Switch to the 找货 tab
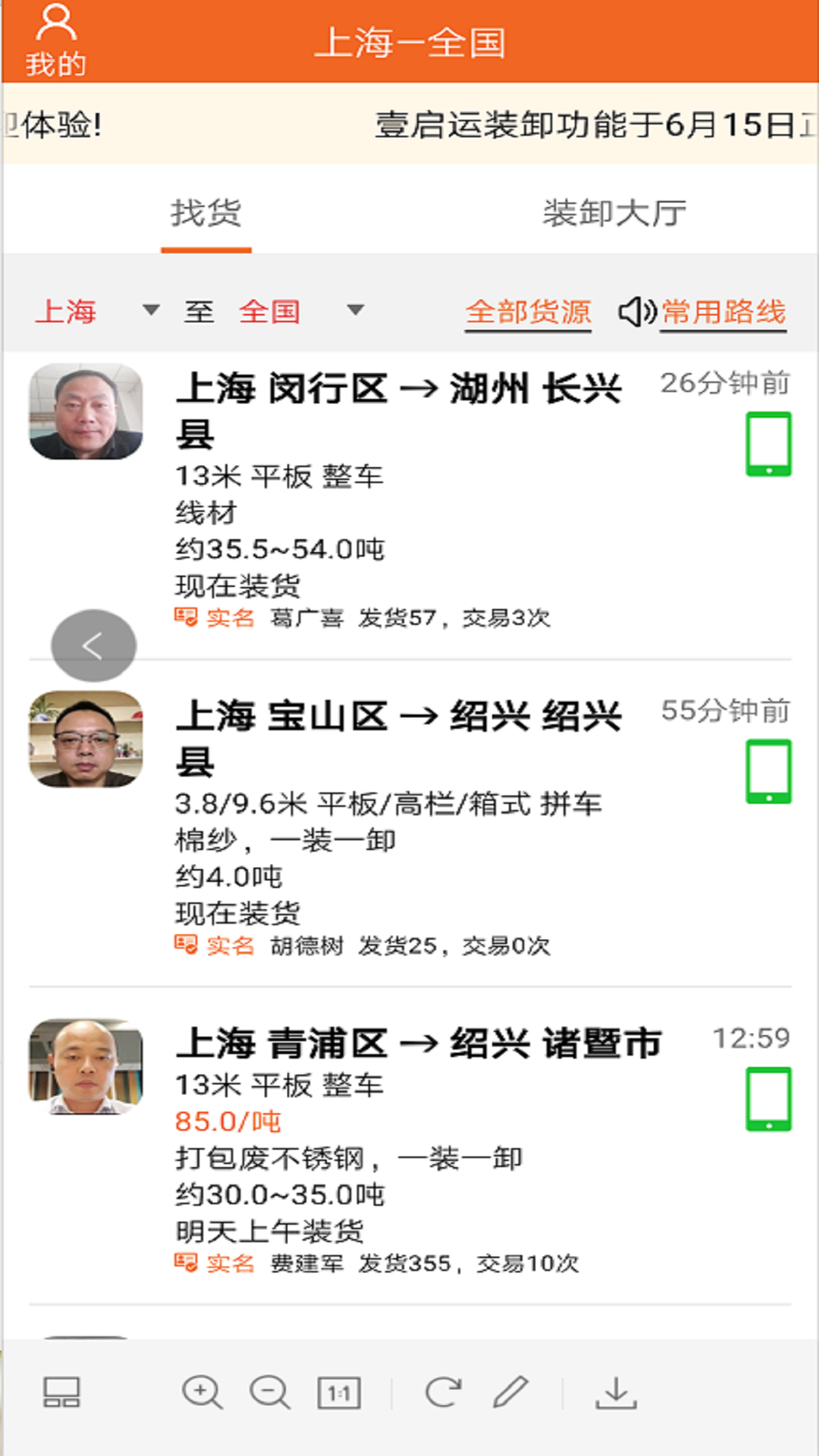 pos(206,214)
